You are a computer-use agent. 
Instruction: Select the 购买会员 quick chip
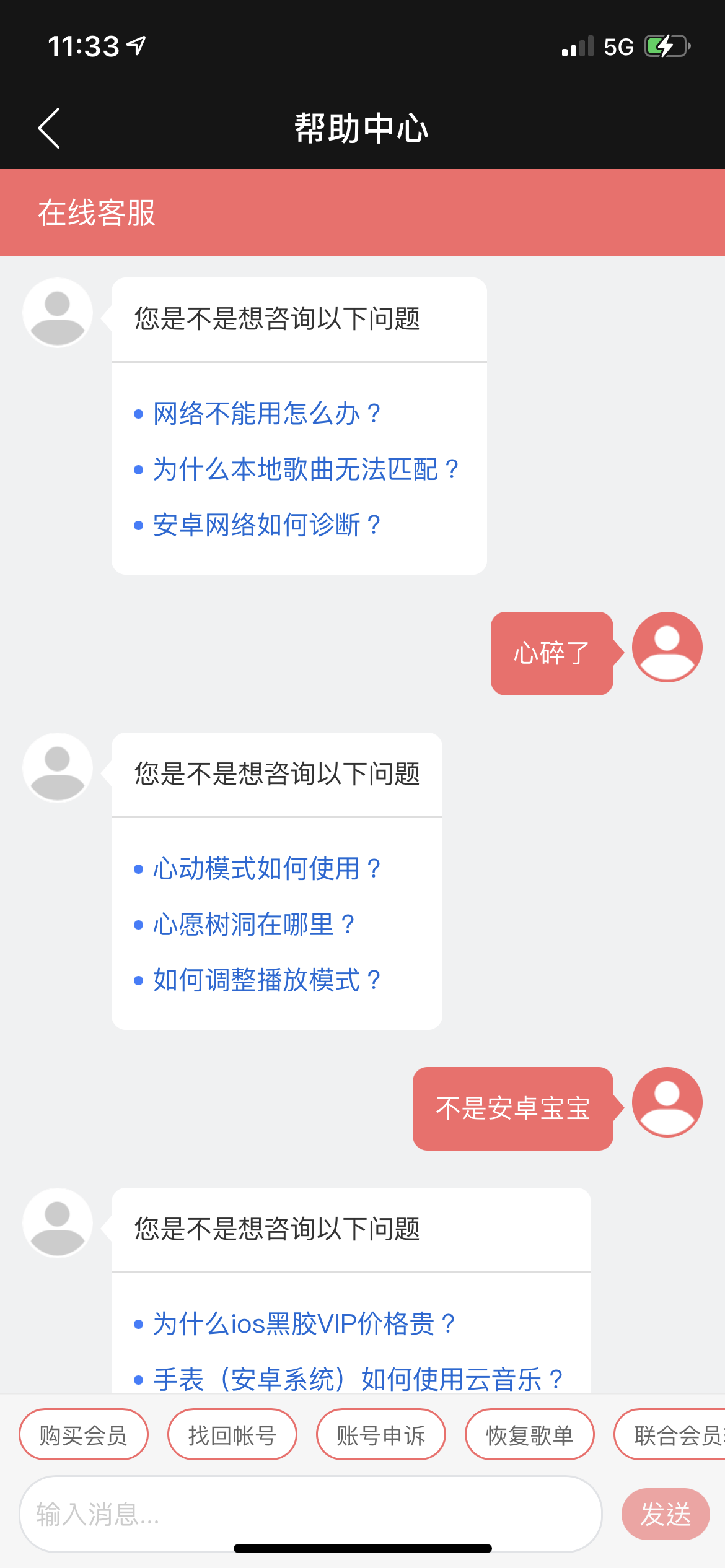(x=84, y=1434)
